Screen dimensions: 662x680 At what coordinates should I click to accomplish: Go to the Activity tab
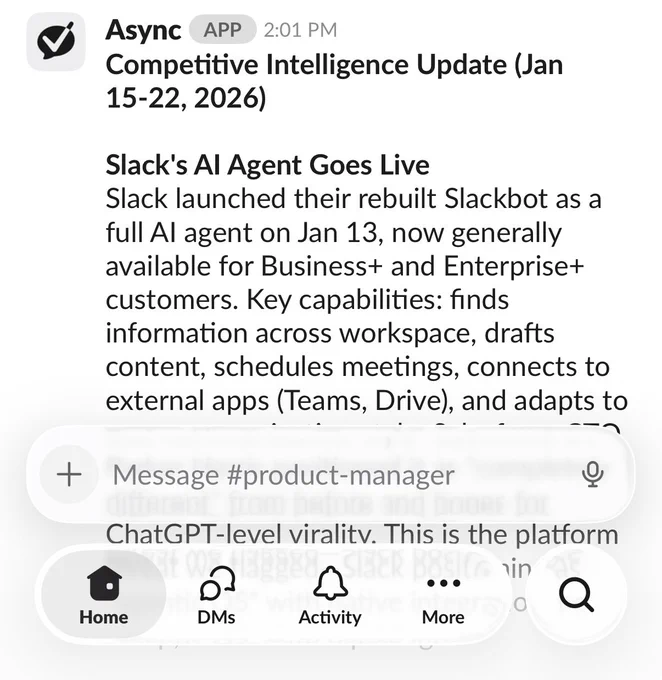[x=330, y=595]
